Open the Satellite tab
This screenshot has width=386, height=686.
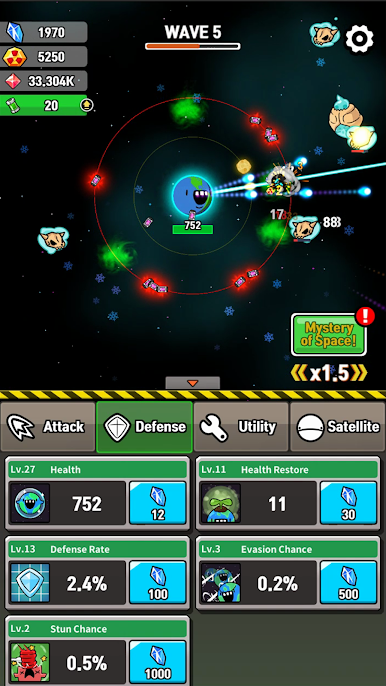coord(338,427)
